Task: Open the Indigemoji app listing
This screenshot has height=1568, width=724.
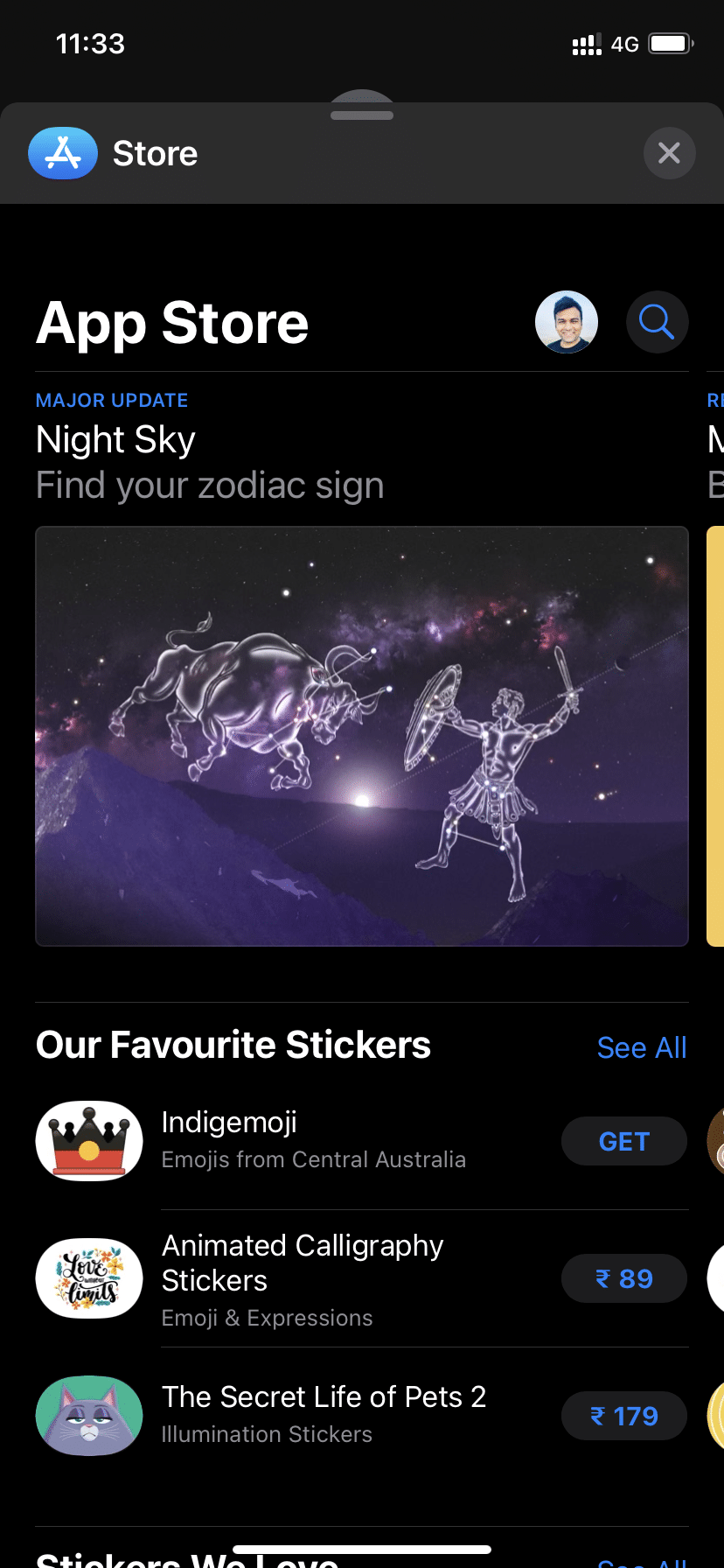Action: tap(315, 1139)
